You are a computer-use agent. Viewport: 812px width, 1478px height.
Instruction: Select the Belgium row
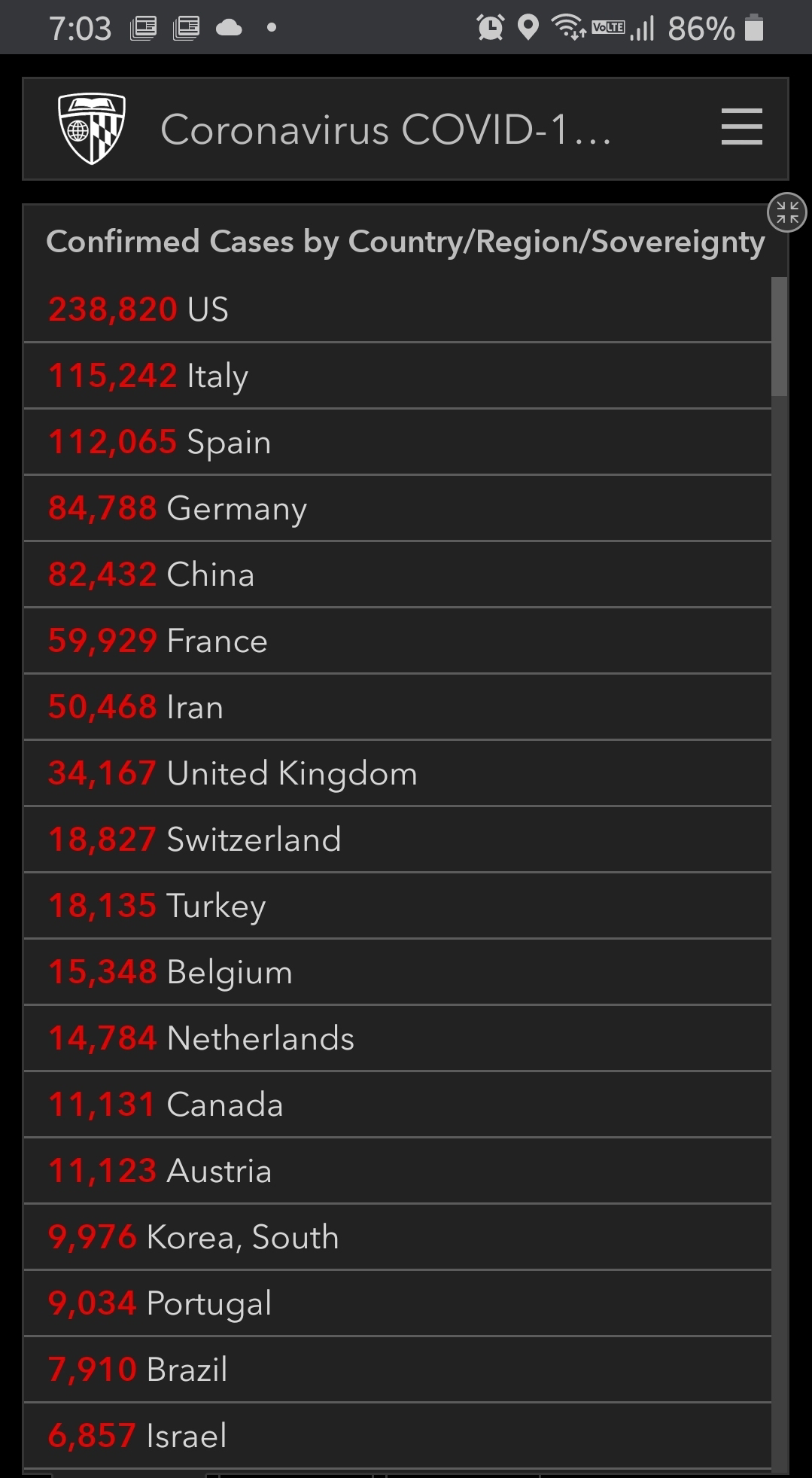(x=397, y=972)
